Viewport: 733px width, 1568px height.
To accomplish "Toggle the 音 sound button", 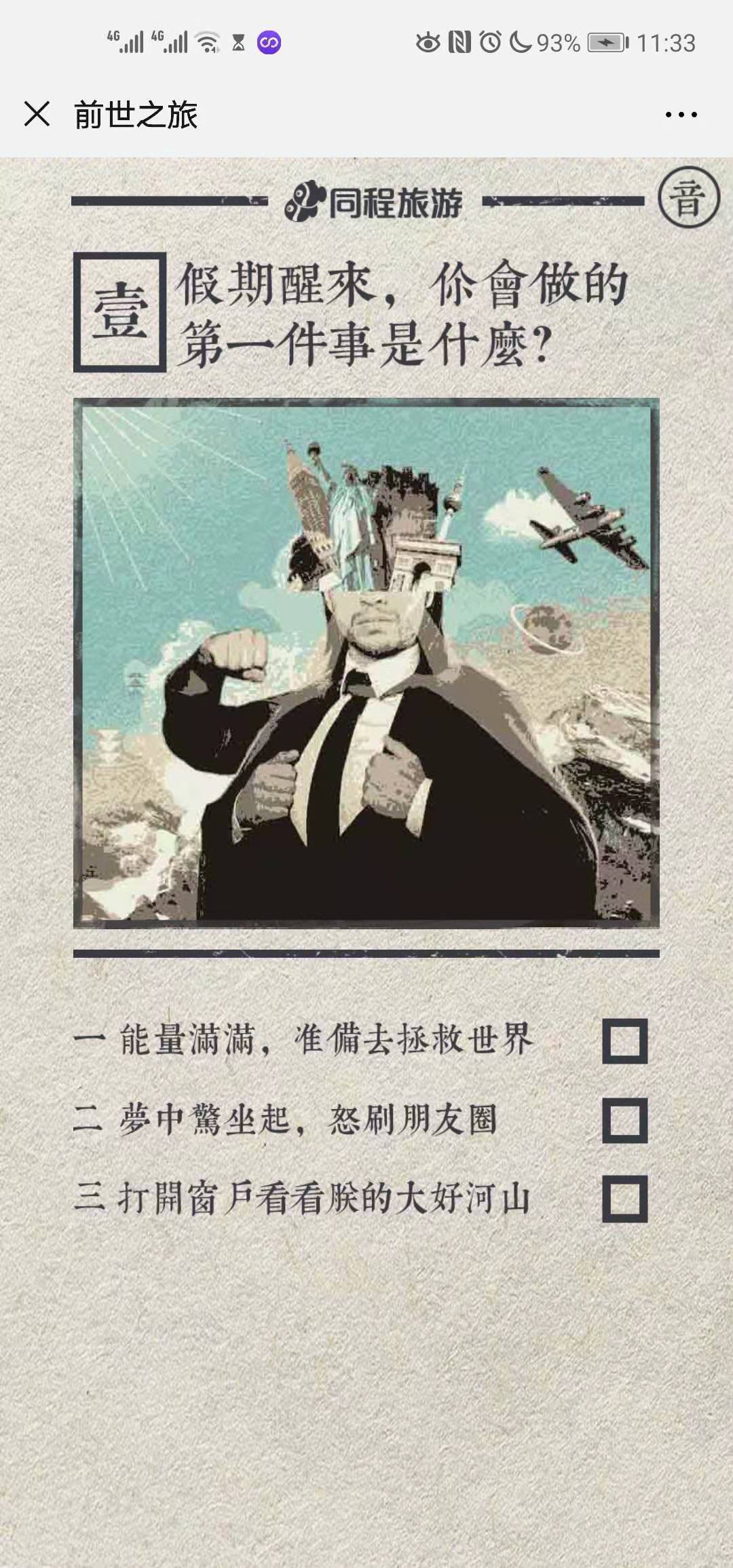I will [x=688, y=198].
